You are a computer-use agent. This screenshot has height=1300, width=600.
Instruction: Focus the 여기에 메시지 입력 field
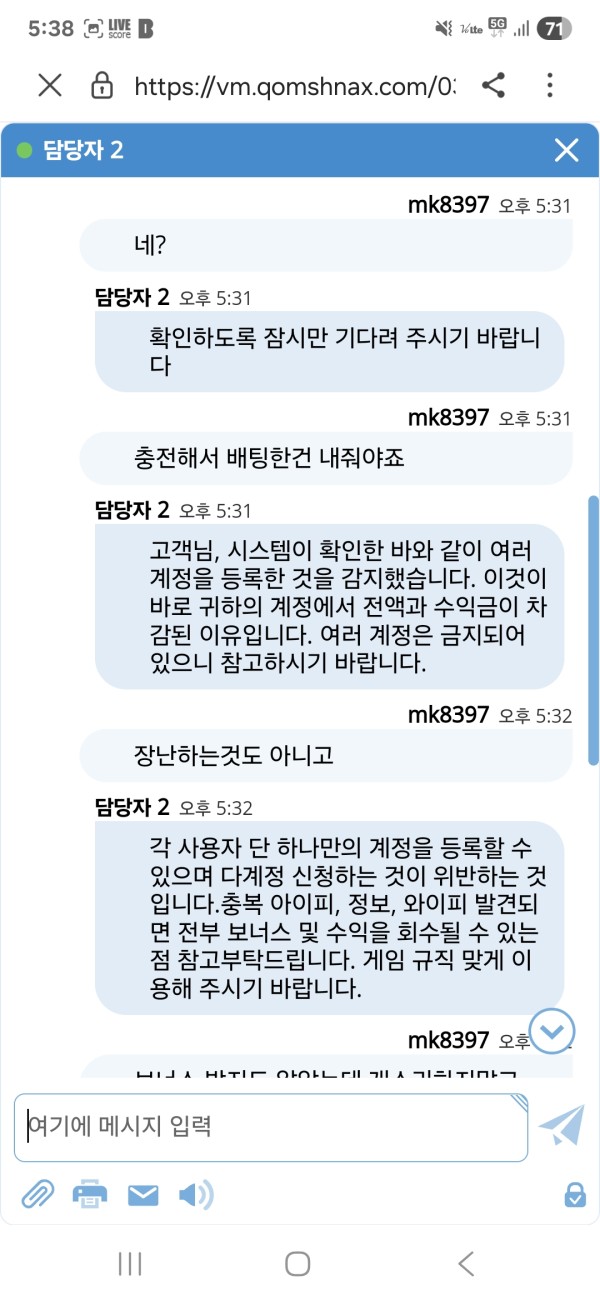point(270,1126)
